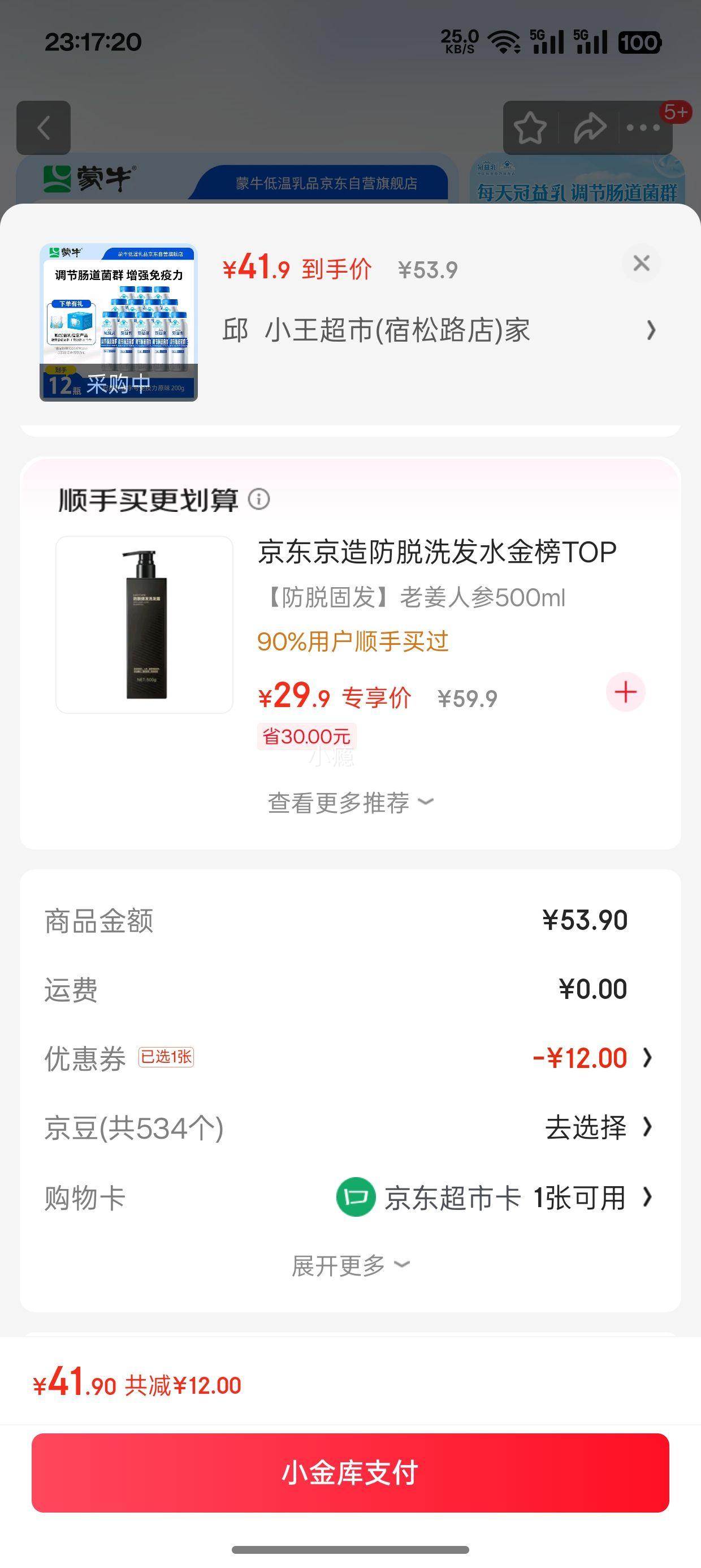The width and height of the screenshot is (701, 1568).
Task: Open the 优惠券 coupon selection row
Action: point(350,1058)
